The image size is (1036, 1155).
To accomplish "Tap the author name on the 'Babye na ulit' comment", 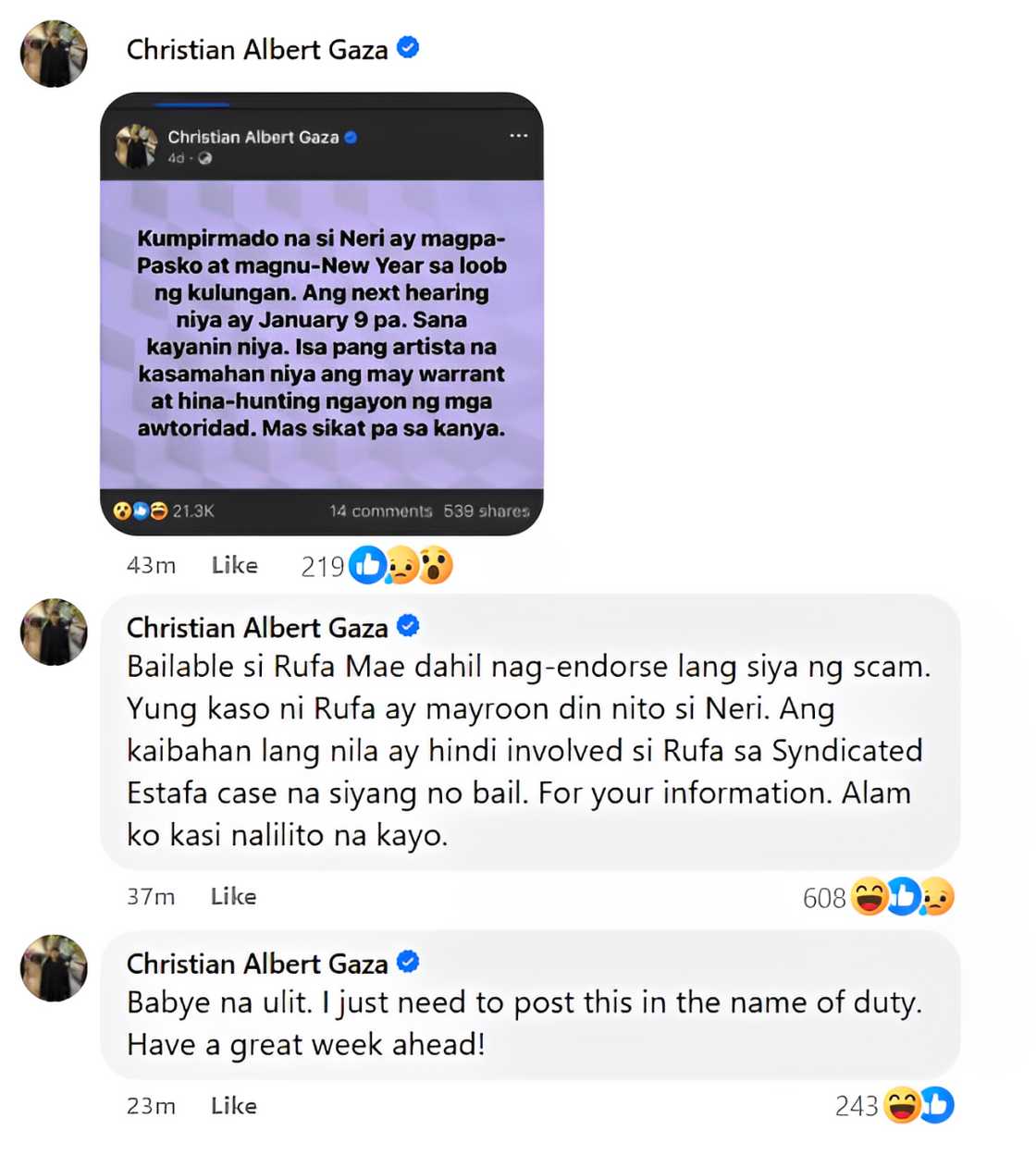I will (257, 964).
